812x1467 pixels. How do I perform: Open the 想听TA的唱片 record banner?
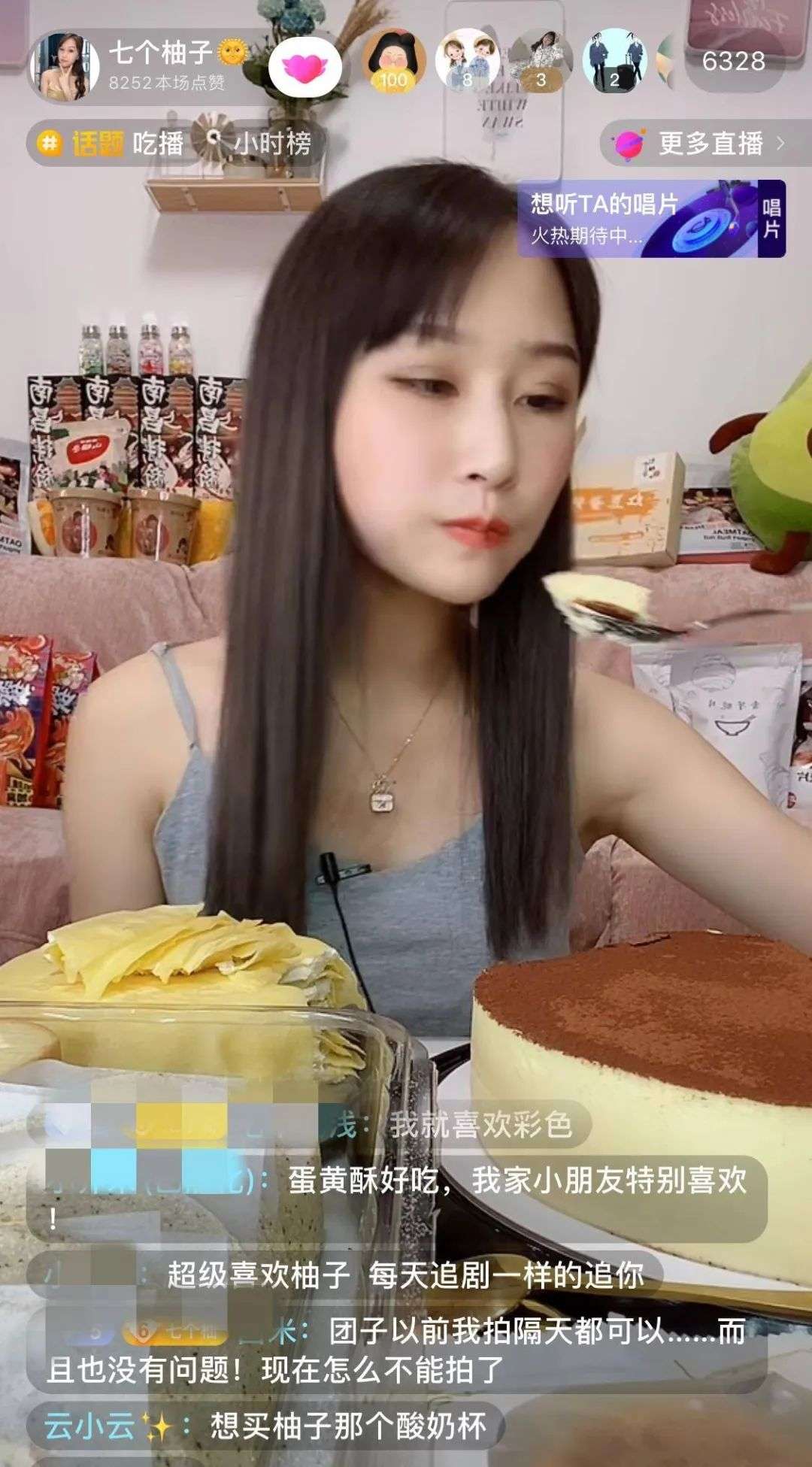[650, 219]
